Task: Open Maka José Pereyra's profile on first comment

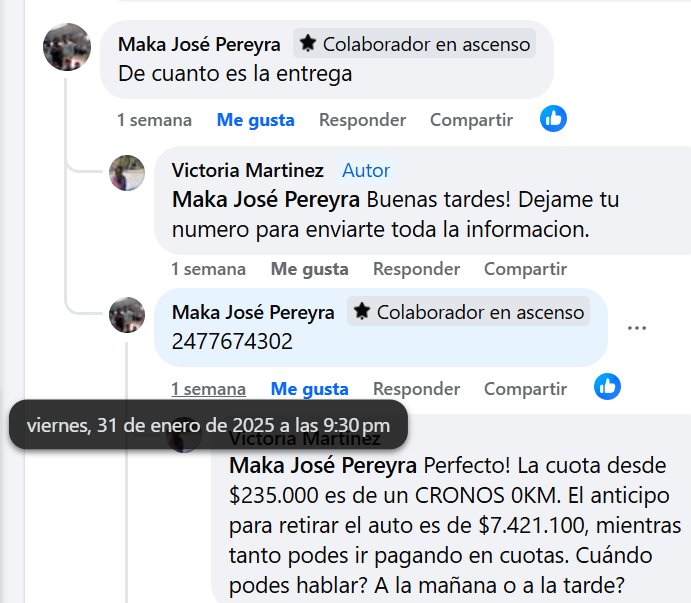Action: coord(199,44)
